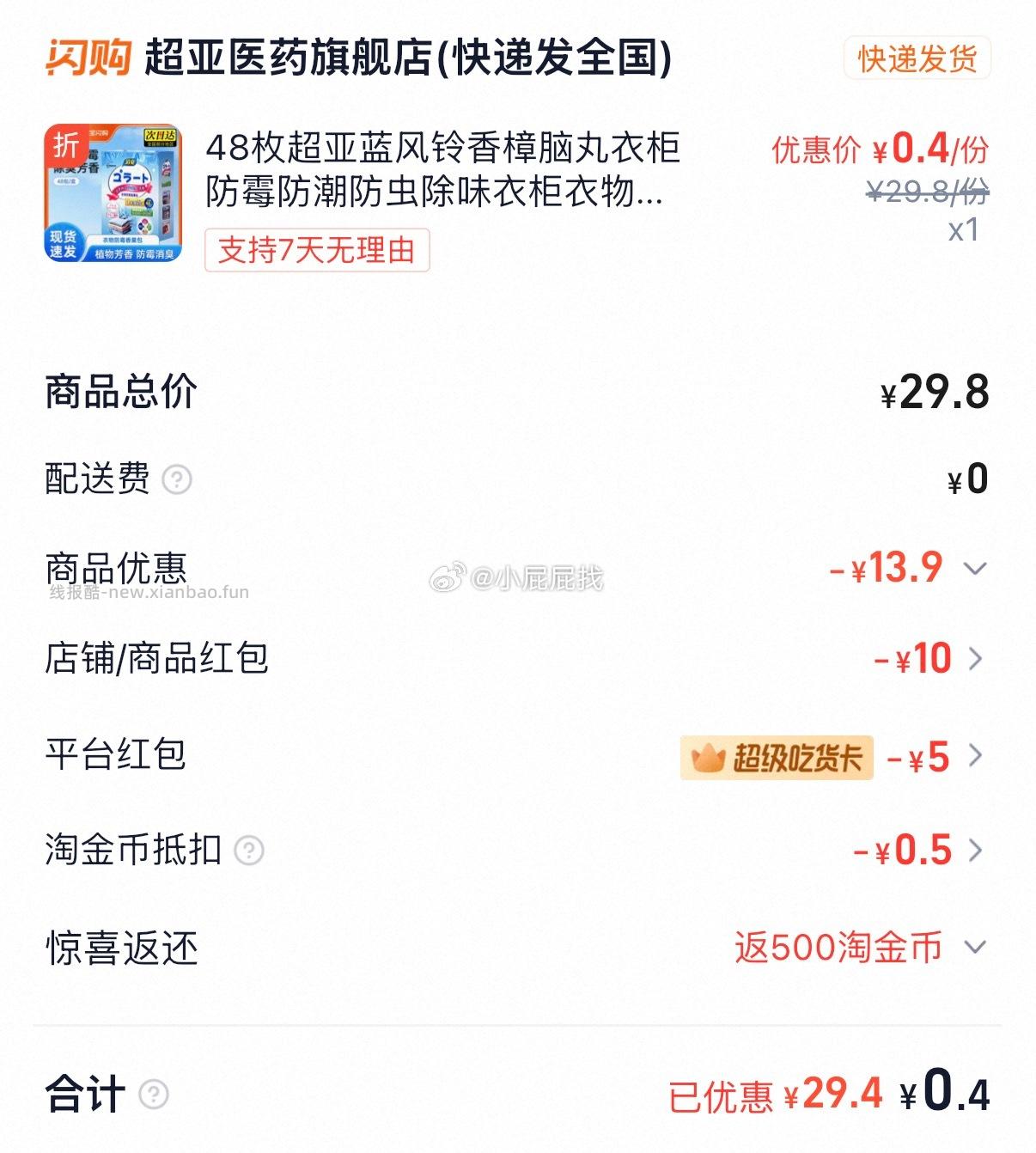Open the 淘金币抵扣 deduction options
Screen dimensions: 1036x1153
point(975,851)
